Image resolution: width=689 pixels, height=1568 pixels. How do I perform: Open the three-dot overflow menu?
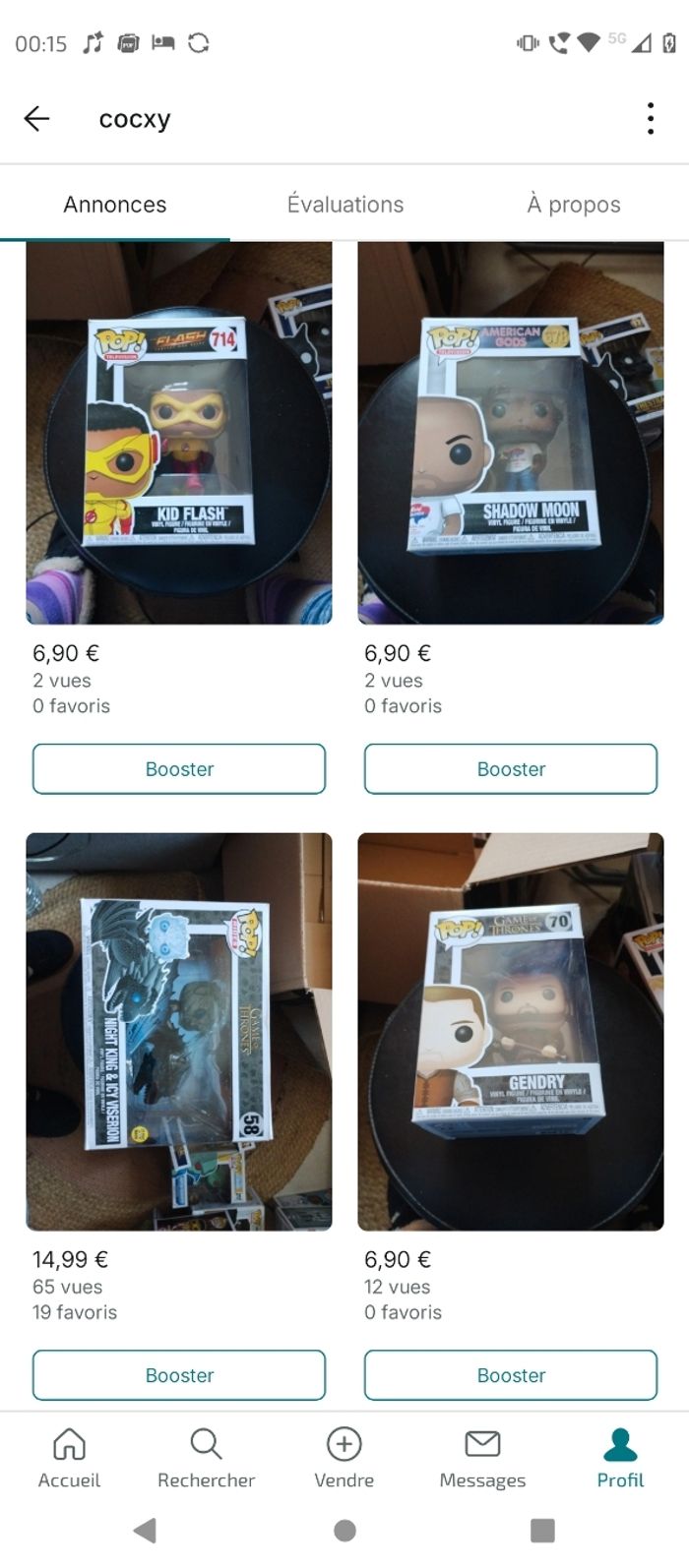(650, 119)
